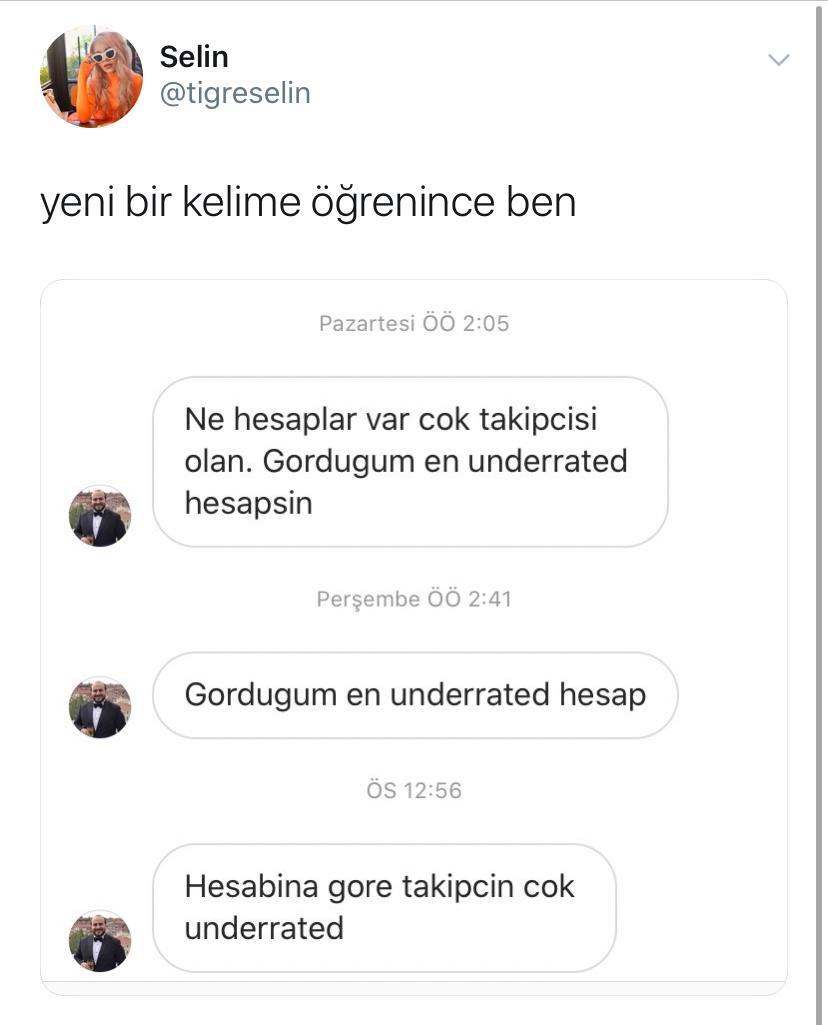828x1025 pixels.
Task: Visit the @tigreselin profile
Action: tap(235, 93)
